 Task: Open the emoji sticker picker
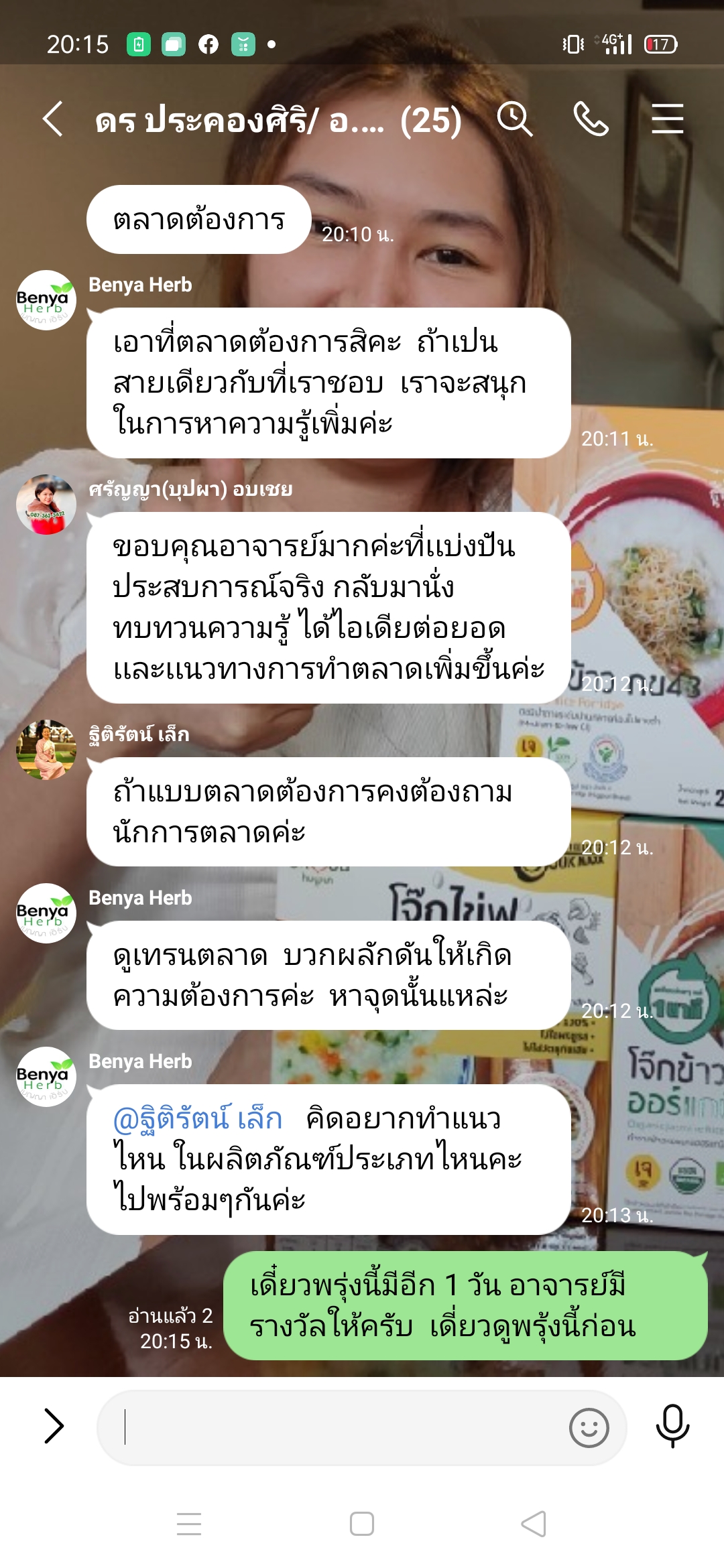click(589, 1428)
